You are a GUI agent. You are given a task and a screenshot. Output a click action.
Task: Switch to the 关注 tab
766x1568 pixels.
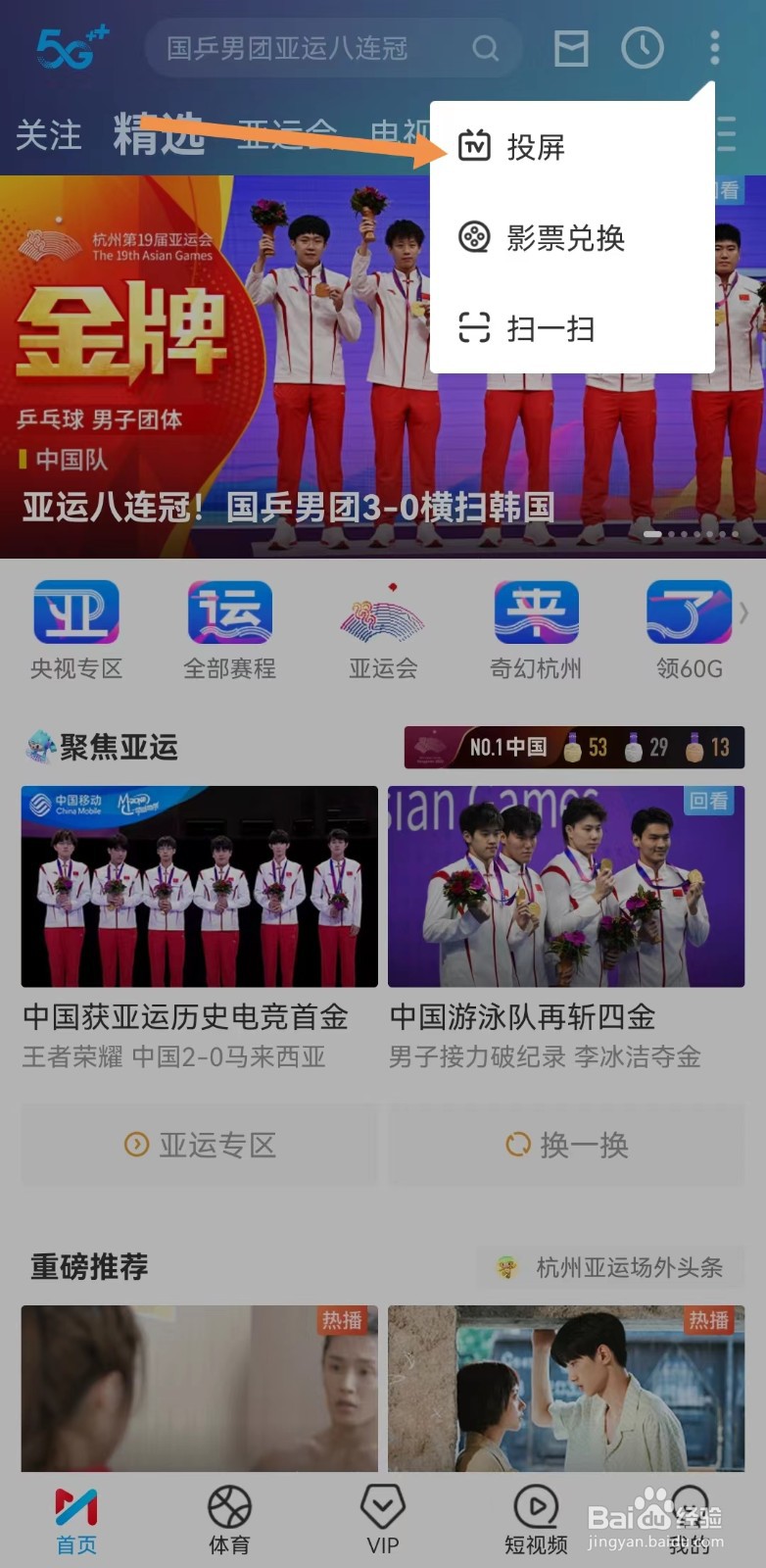pos(50,135)
